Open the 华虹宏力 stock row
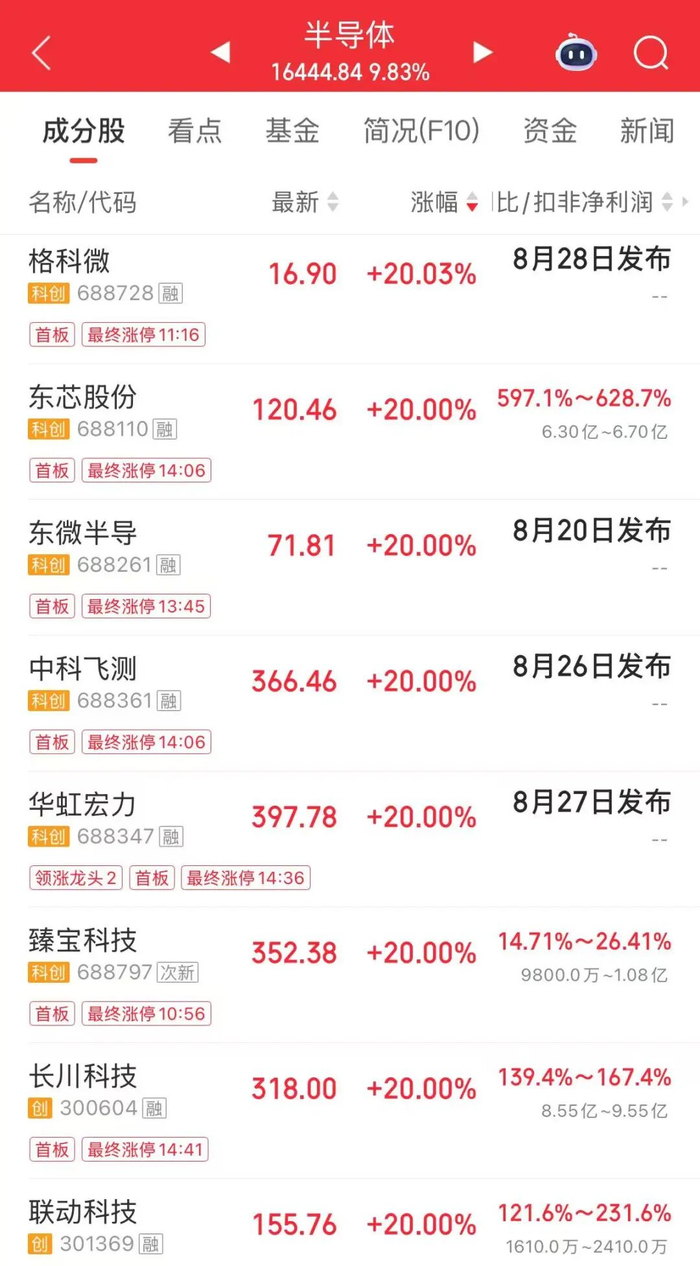Viewport: 700px width, 1266px height. [x=350, y=839]
